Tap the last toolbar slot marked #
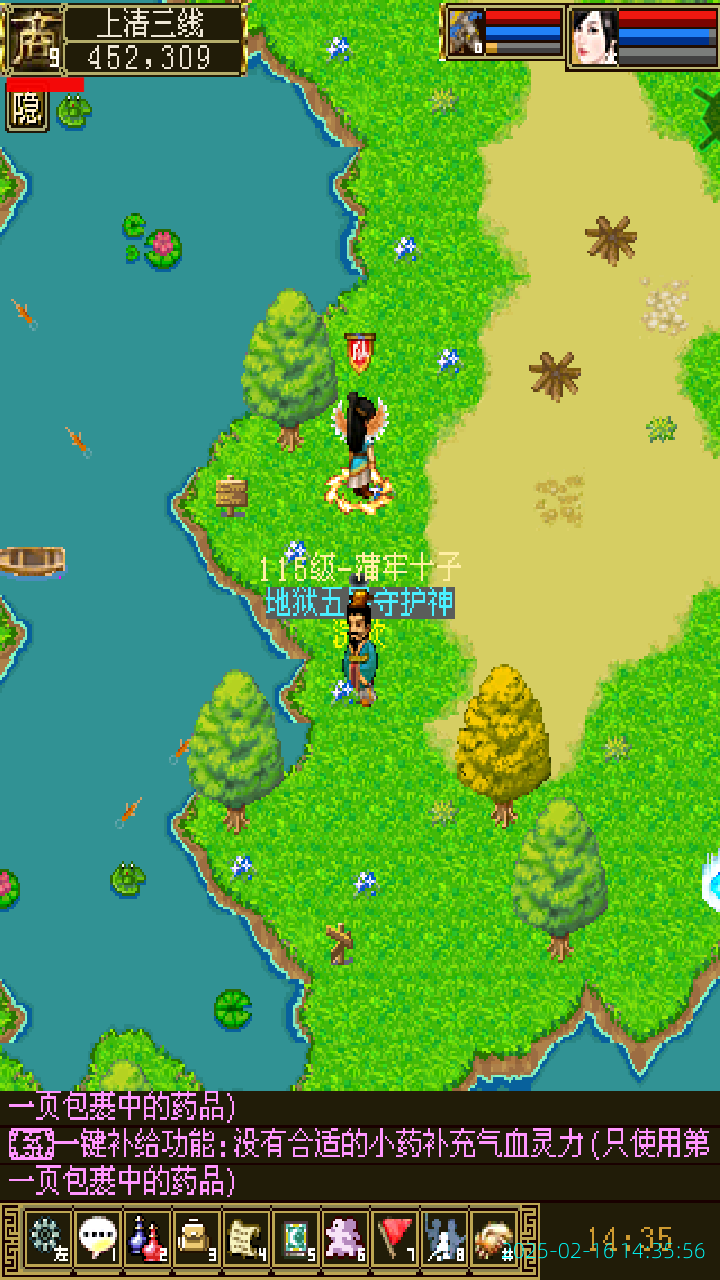This screenshot has height=1280, width=720. 494,1238
